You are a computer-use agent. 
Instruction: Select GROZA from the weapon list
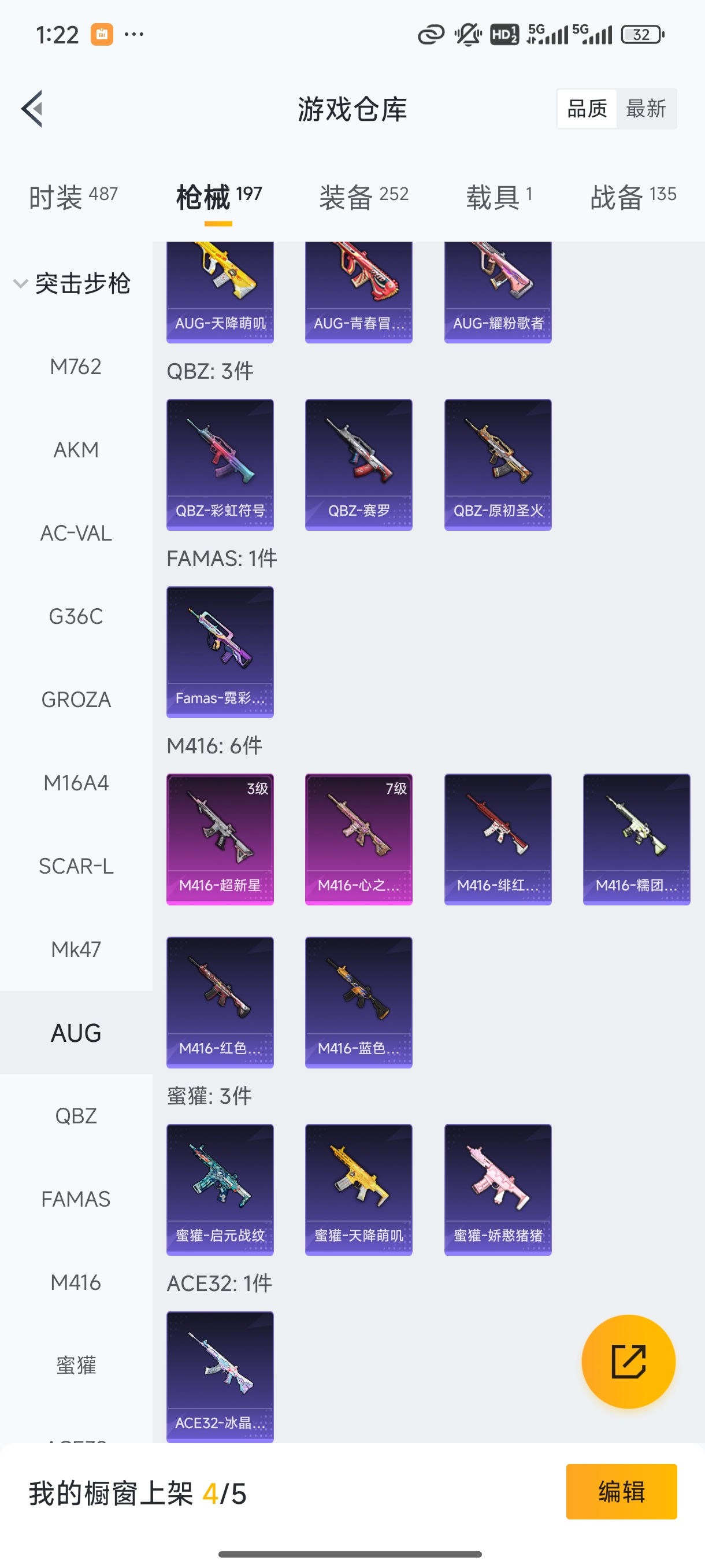coord(76,700)
